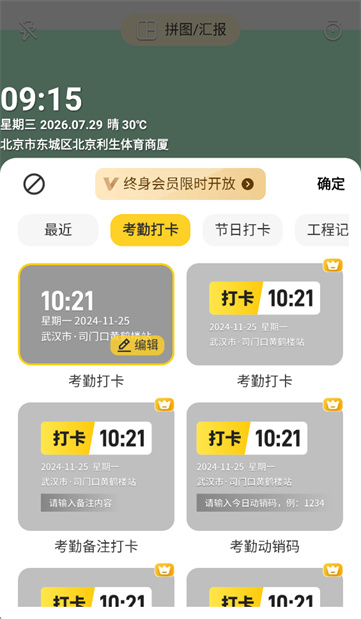Open the 拼图/汇报 button at top
This screenshot has width=361, height=619.
pyautogui.click(x=180, y=30)
